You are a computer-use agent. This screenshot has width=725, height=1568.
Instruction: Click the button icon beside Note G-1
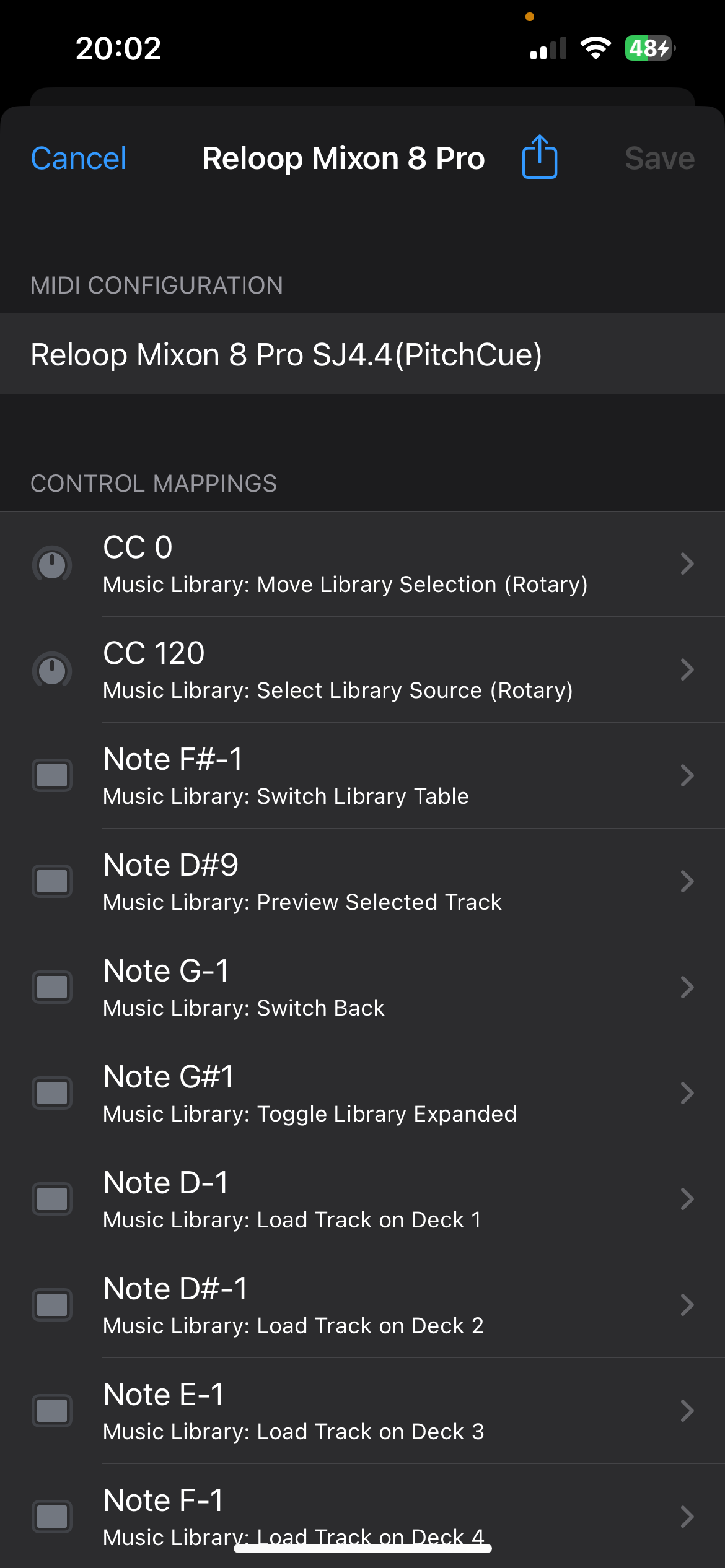click(52, 987)
